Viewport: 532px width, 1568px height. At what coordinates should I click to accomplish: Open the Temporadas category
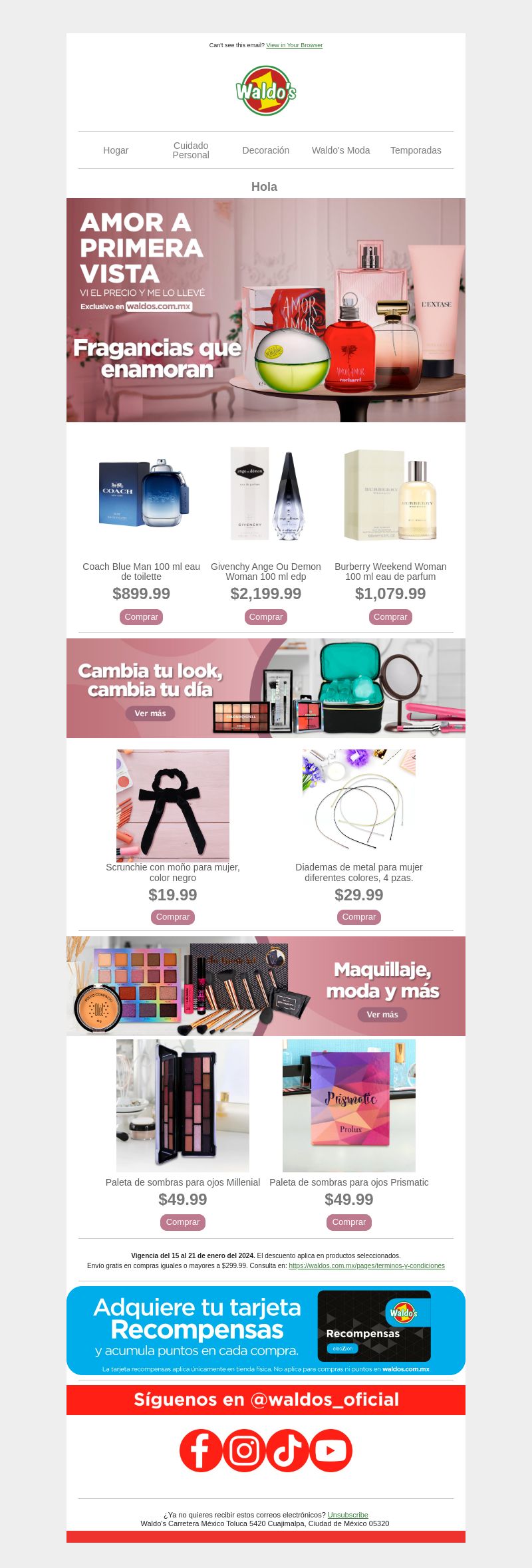click(416, 150)
